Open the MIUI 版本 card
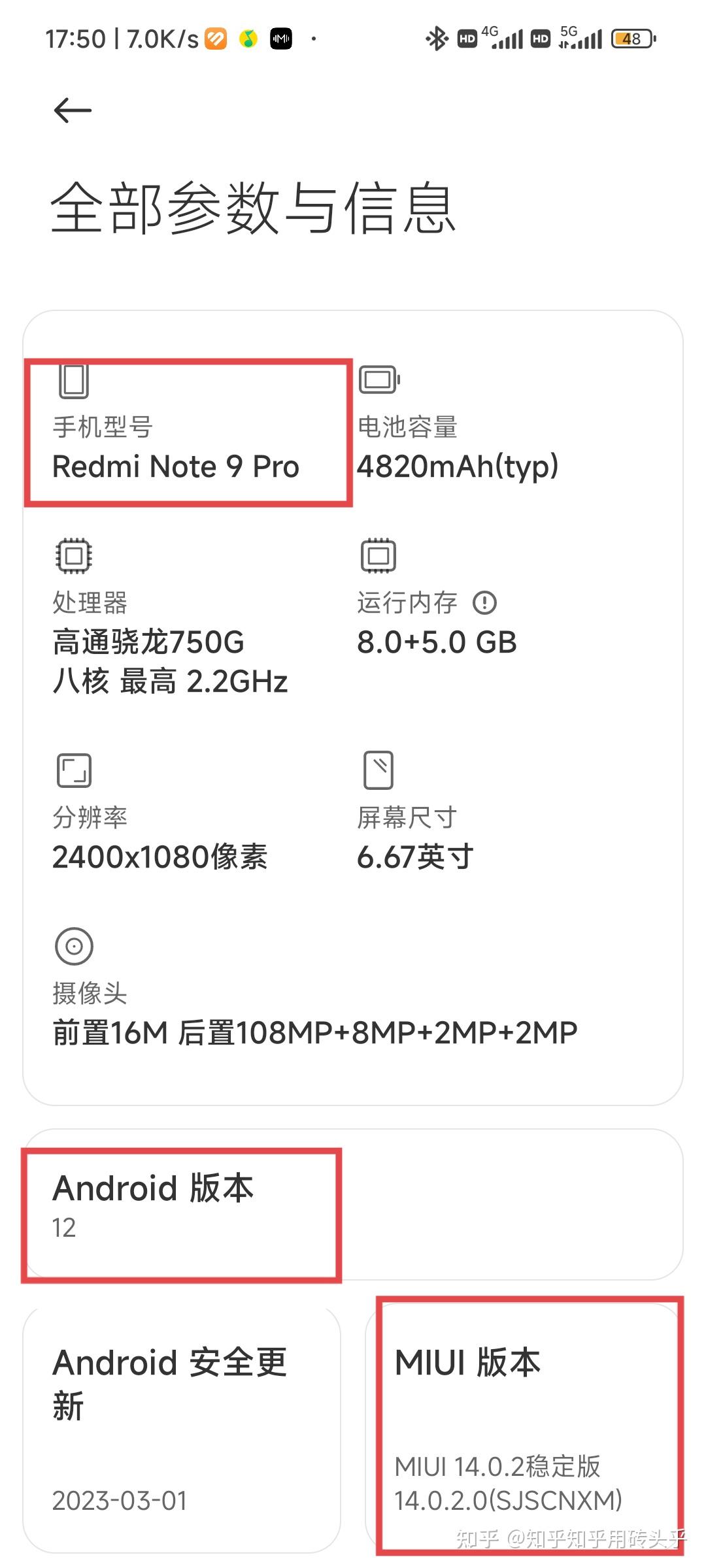This screenshot has height=1568, width=706. (524, 1429)
